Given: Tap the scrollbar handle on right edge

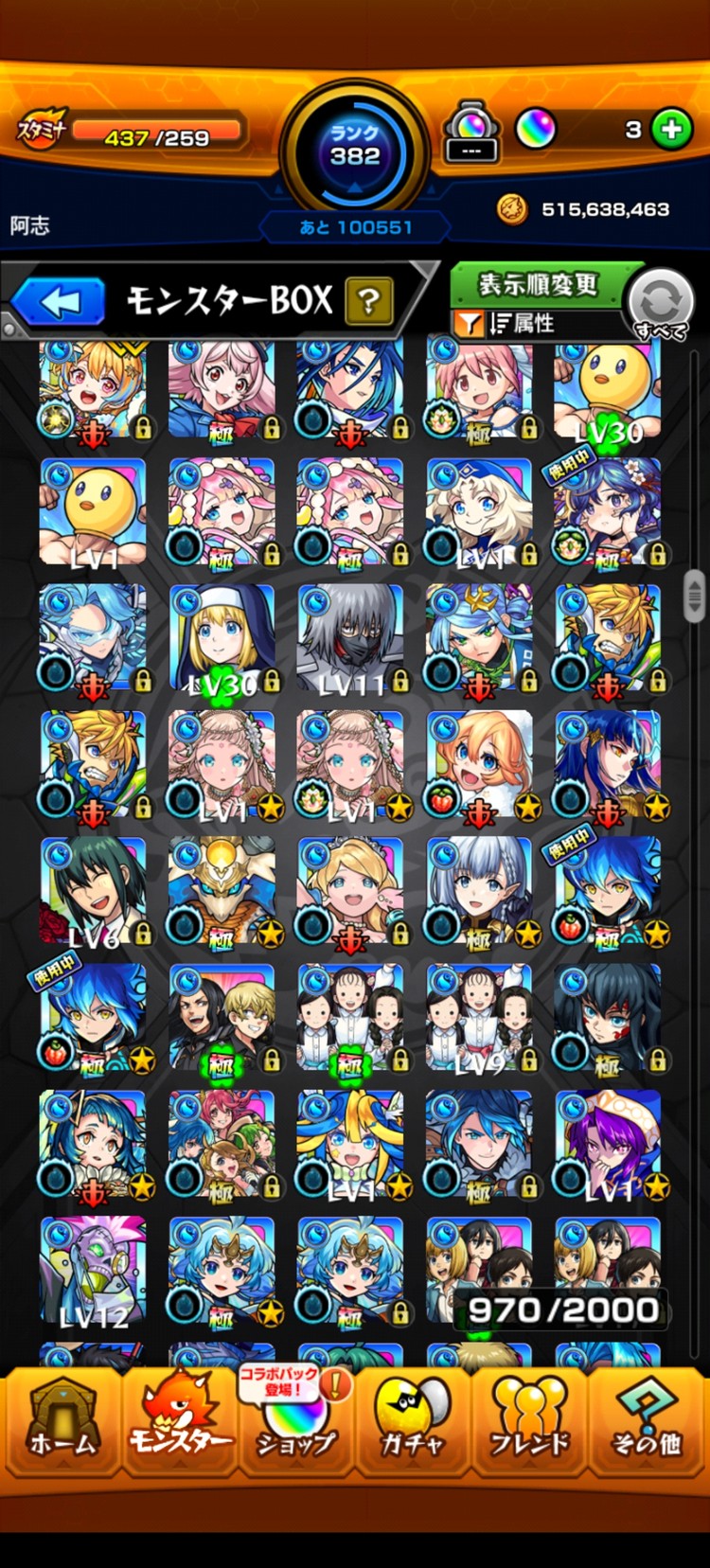Looking at the screenshot, I should pos(694,596).
